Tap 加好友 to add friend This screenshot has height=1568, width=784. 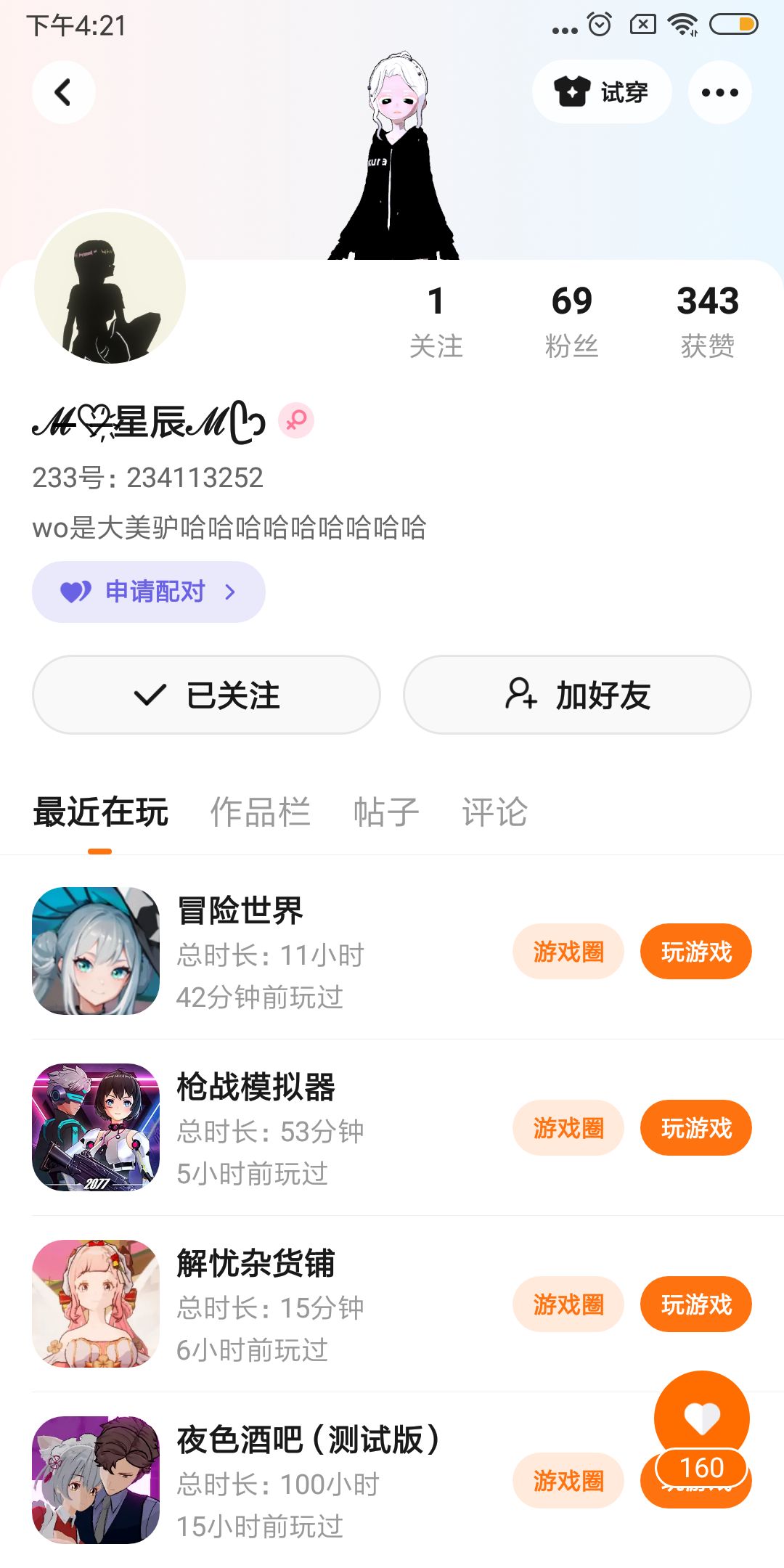(577, 695)
